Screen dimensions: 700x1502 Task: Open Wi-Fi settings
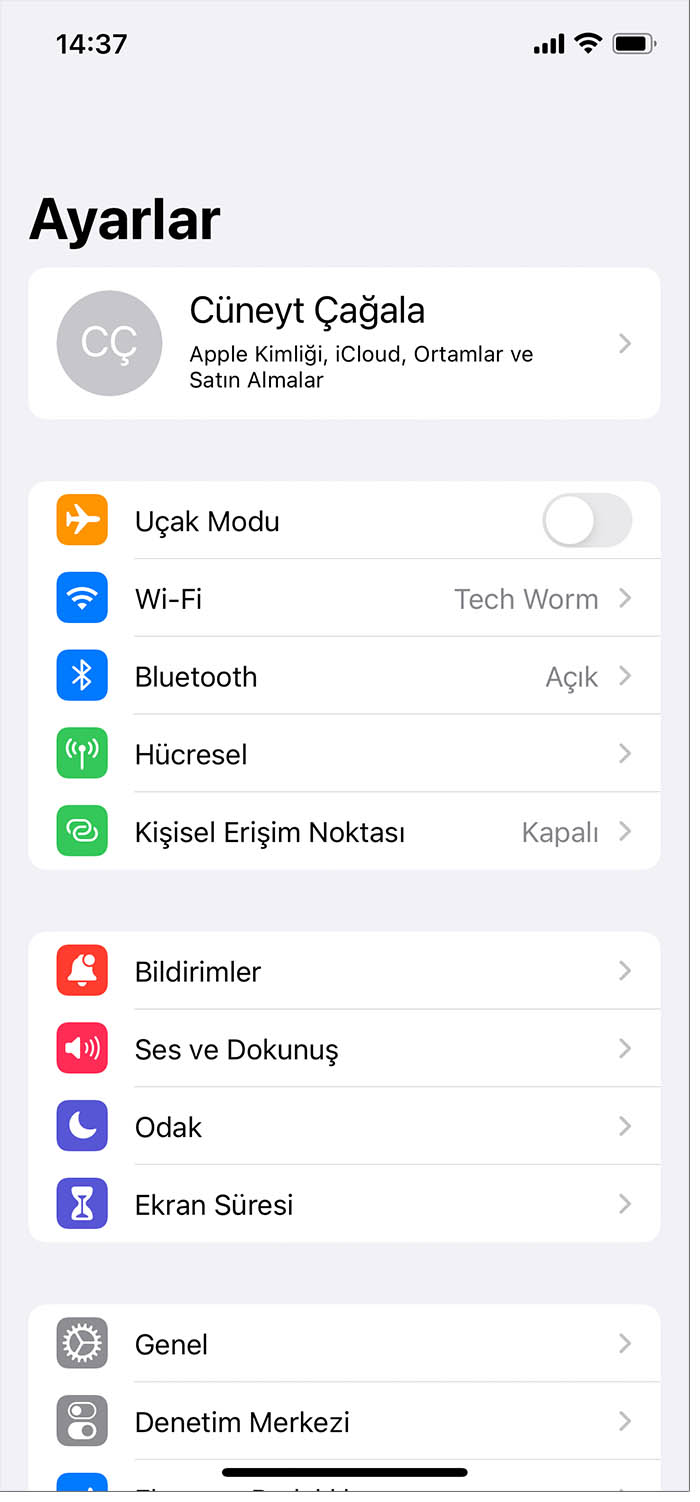(x=343, y=599)
